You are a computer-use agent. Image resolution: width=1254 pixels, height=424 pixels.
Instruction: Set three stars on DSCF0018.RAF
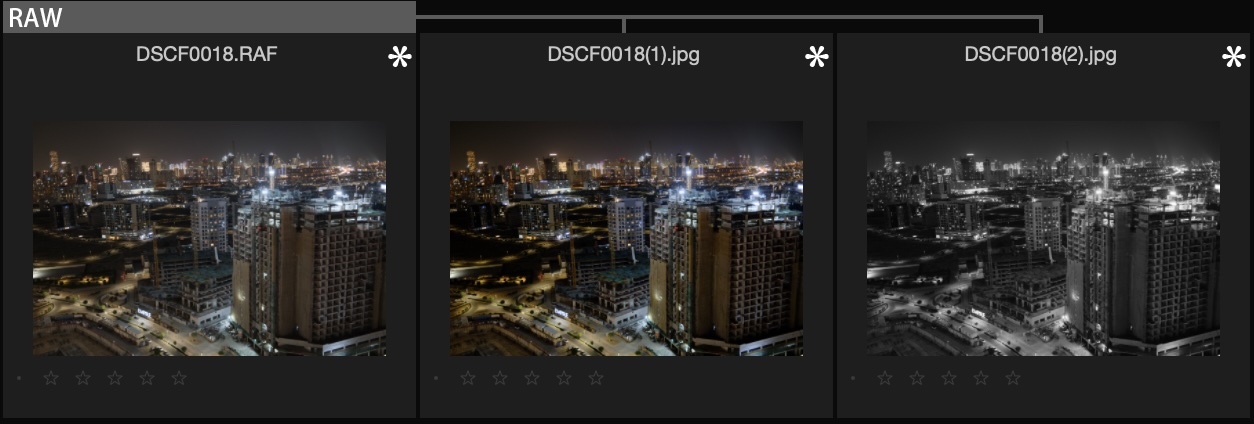click(115, 379)
